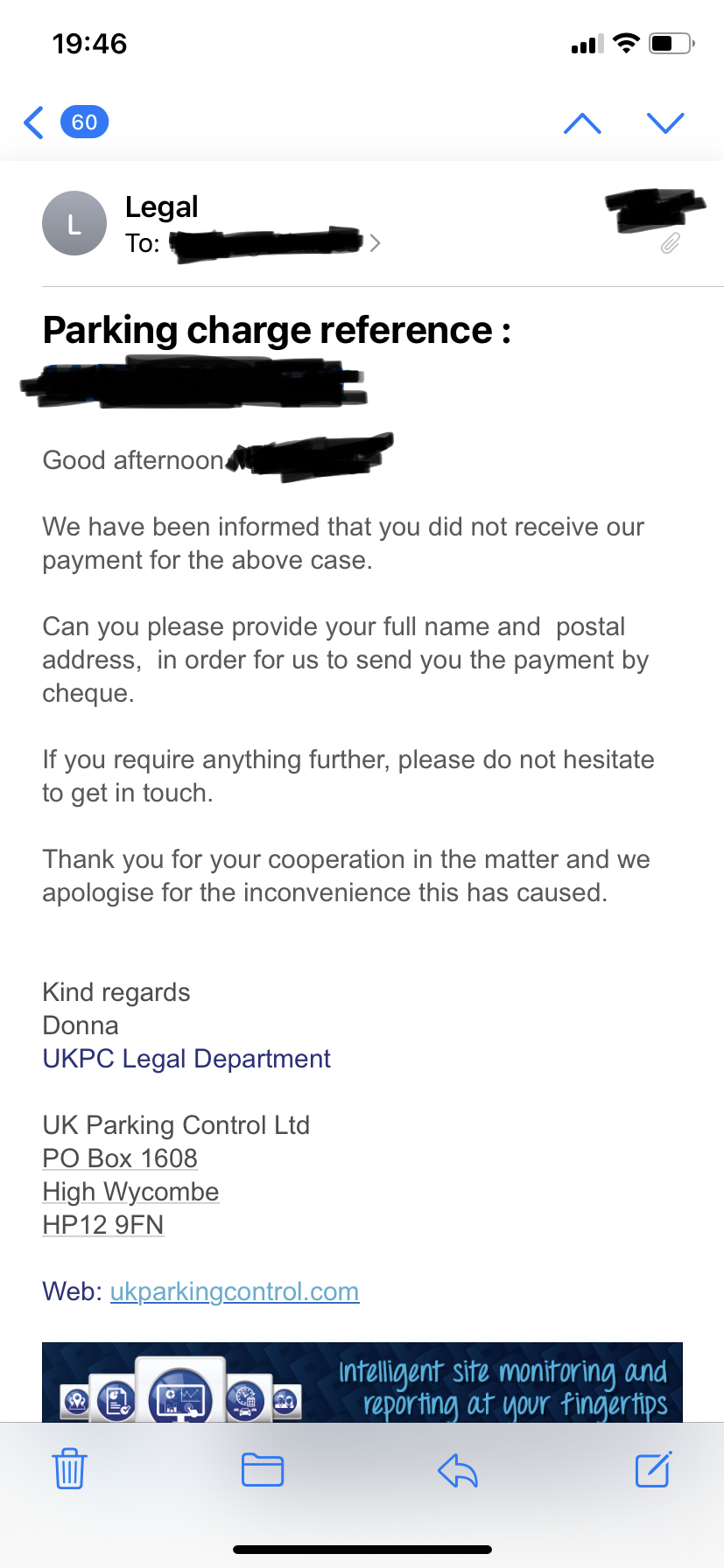Move this email to a folder

(x=263, y=1470)
